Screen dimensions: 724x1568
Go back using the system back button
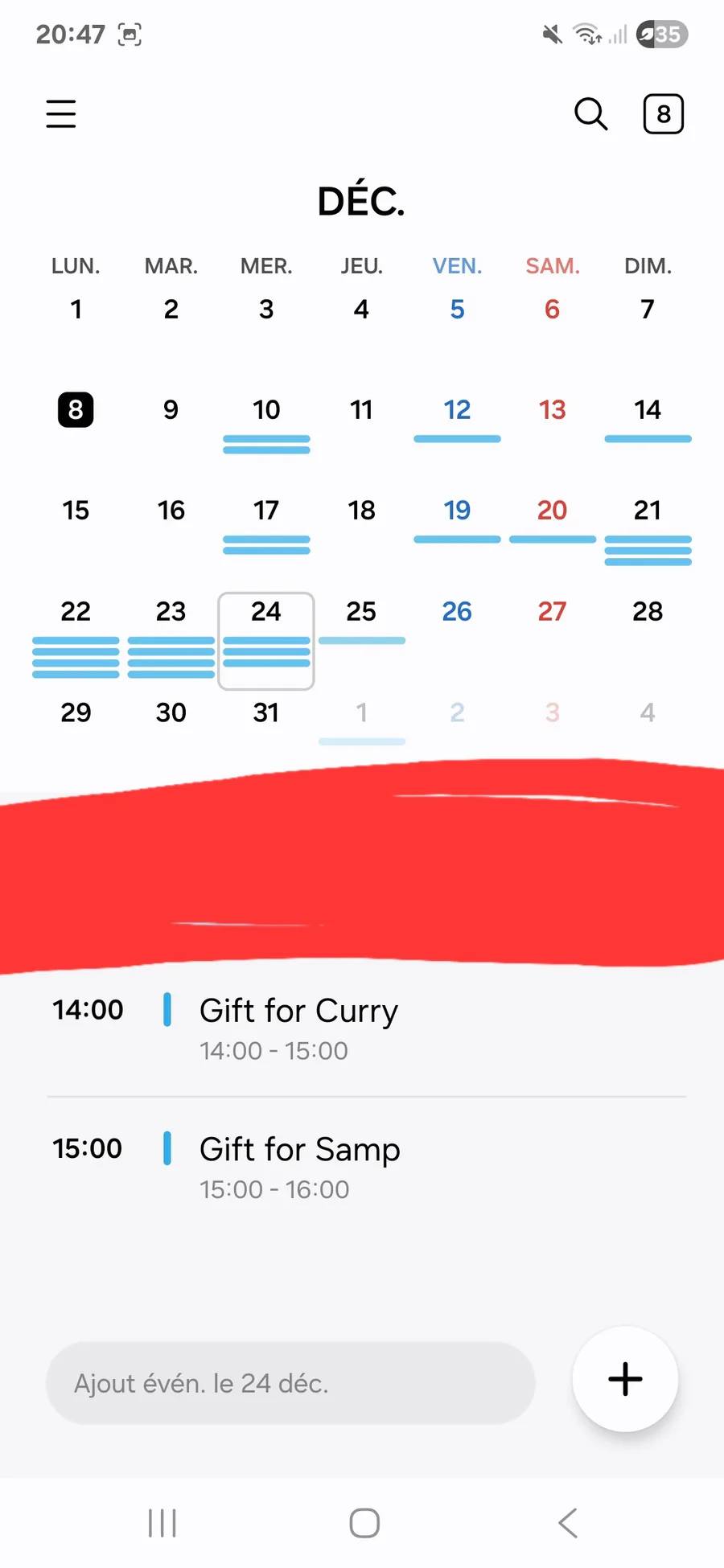click(x=568, y=1523)
